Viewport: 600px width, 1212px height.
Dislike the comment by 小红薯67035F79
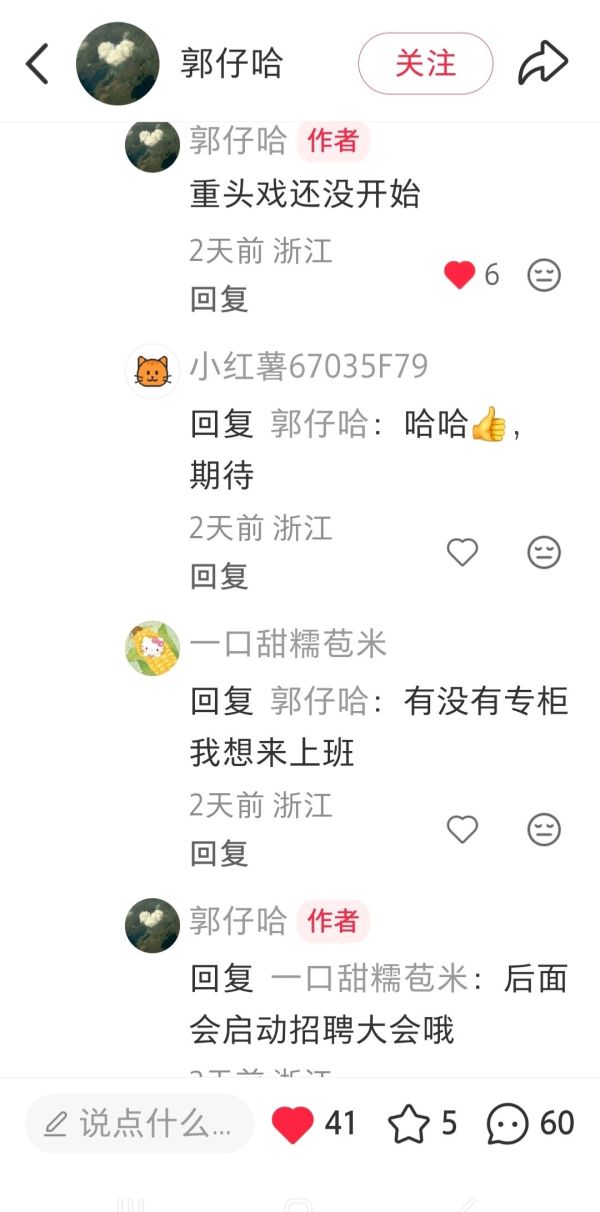click(544, 552)
